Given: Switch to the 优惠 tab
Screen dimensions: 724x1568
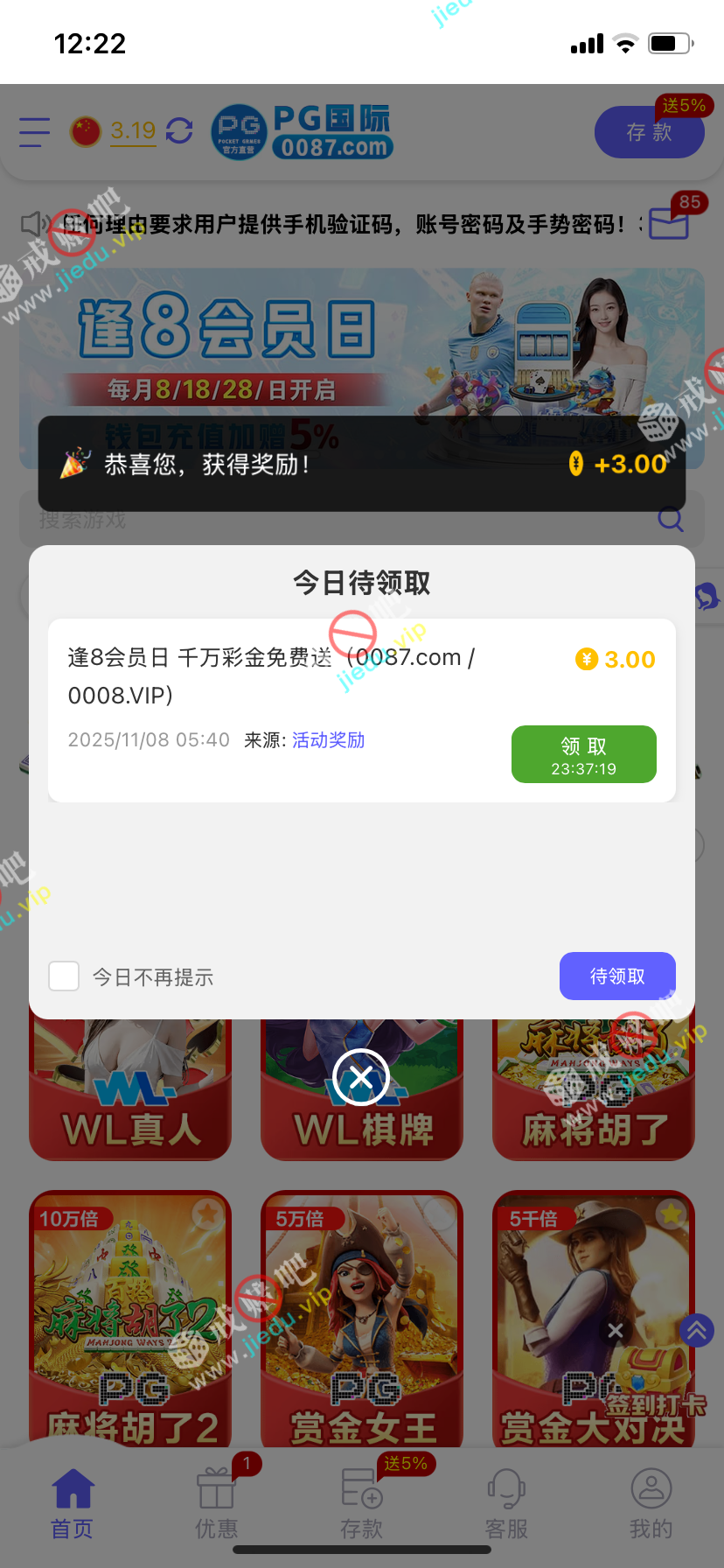Looking at the screenshot, I should click(x=216, y=1501).
